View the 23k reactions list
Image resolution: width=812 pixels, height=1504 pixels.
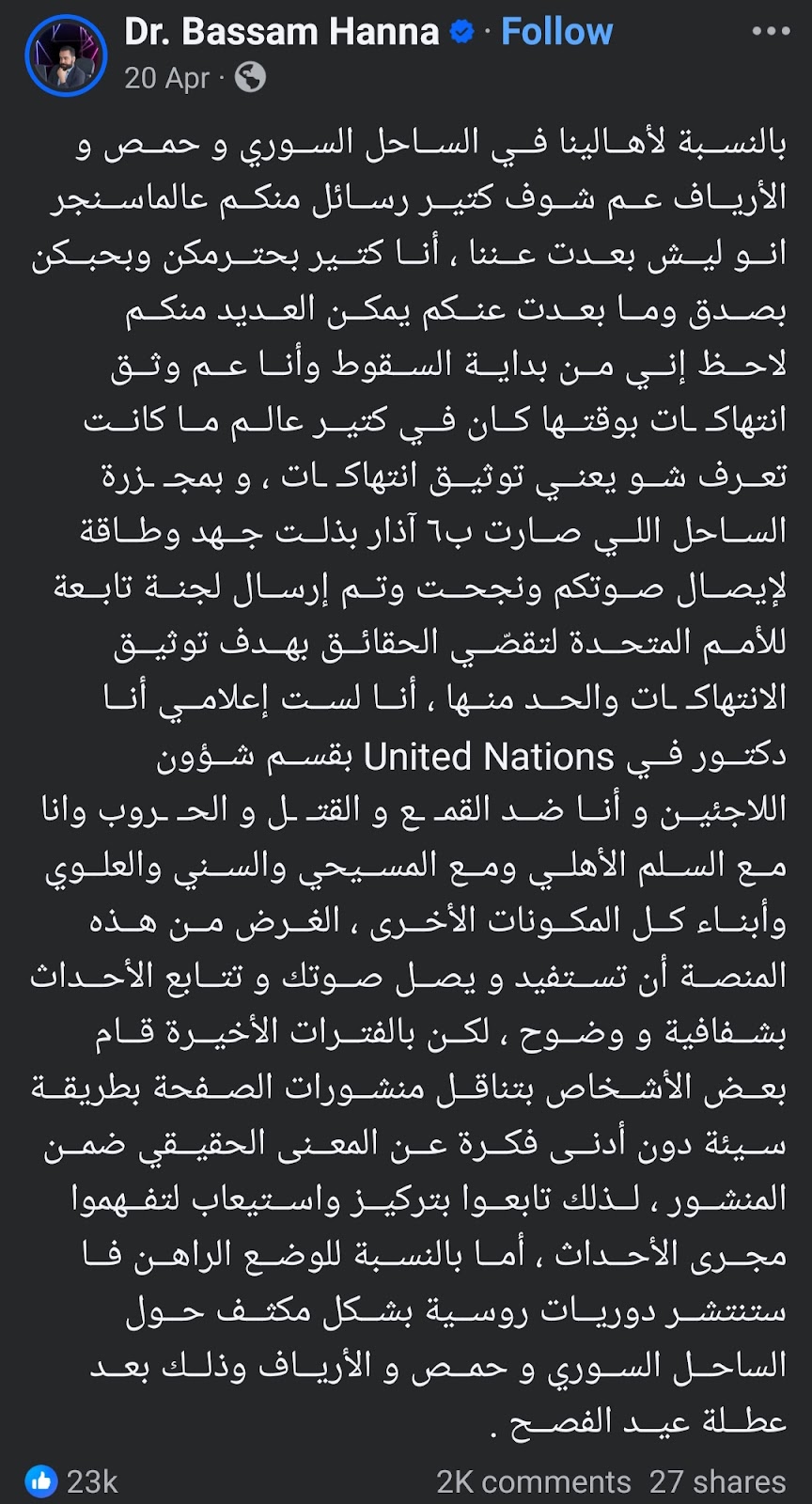[73, 1481]
